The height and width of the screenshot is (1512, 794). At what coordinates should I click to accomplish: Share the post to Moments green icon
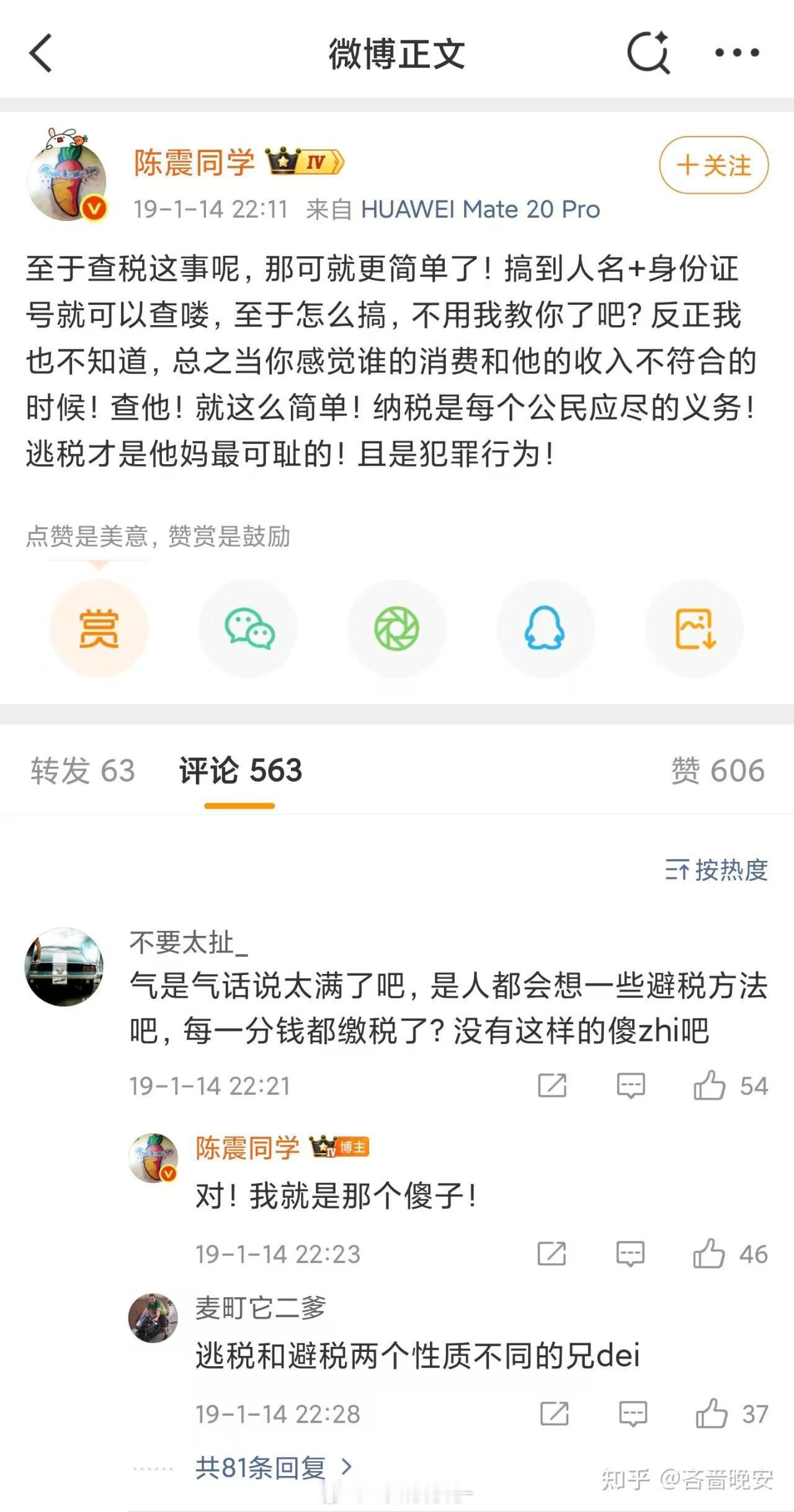[x=397, y=629]
